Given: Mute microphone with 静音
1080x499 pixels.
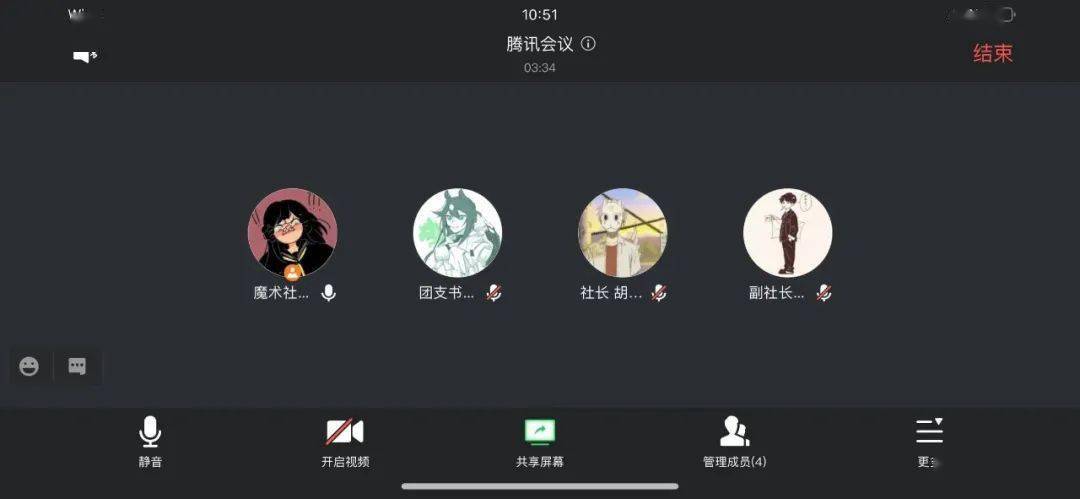Looking at the screenshot, I should 150,442.
